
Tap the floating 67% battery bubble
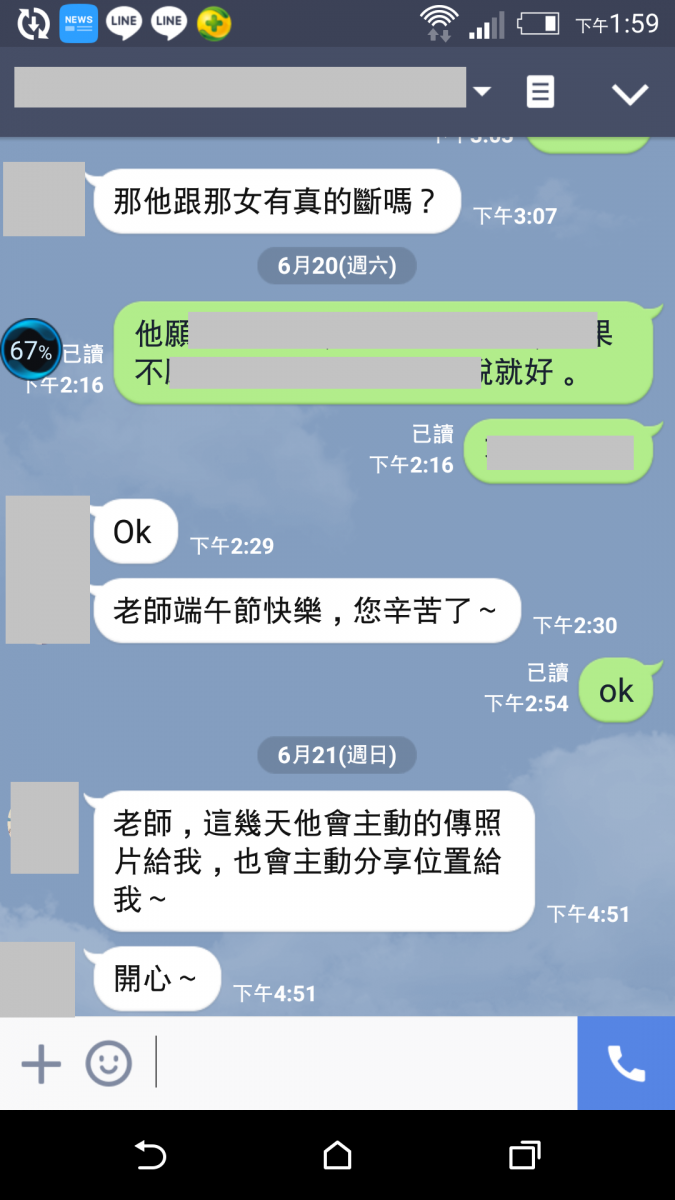(30, 351)
